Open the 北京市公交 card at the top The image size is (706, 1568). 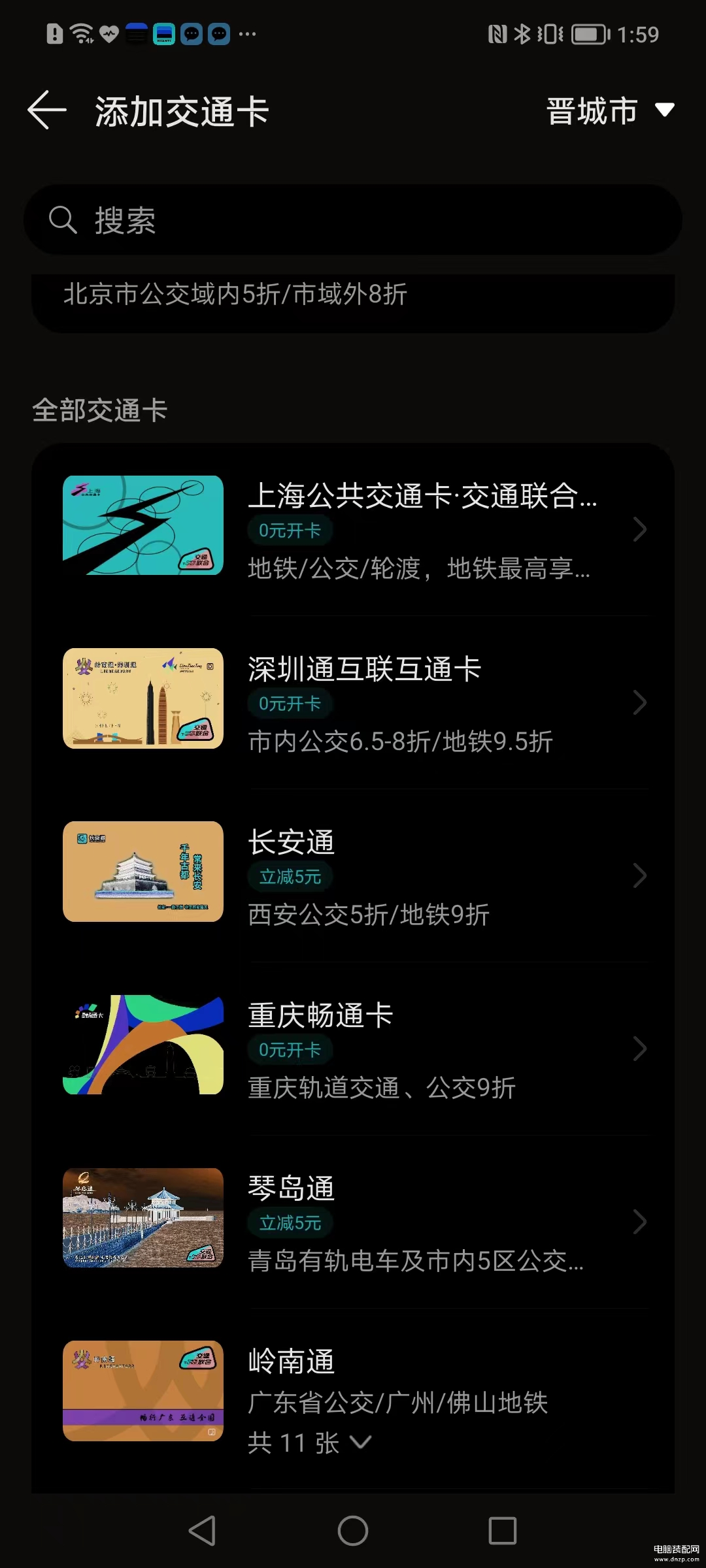coord(353,303)
